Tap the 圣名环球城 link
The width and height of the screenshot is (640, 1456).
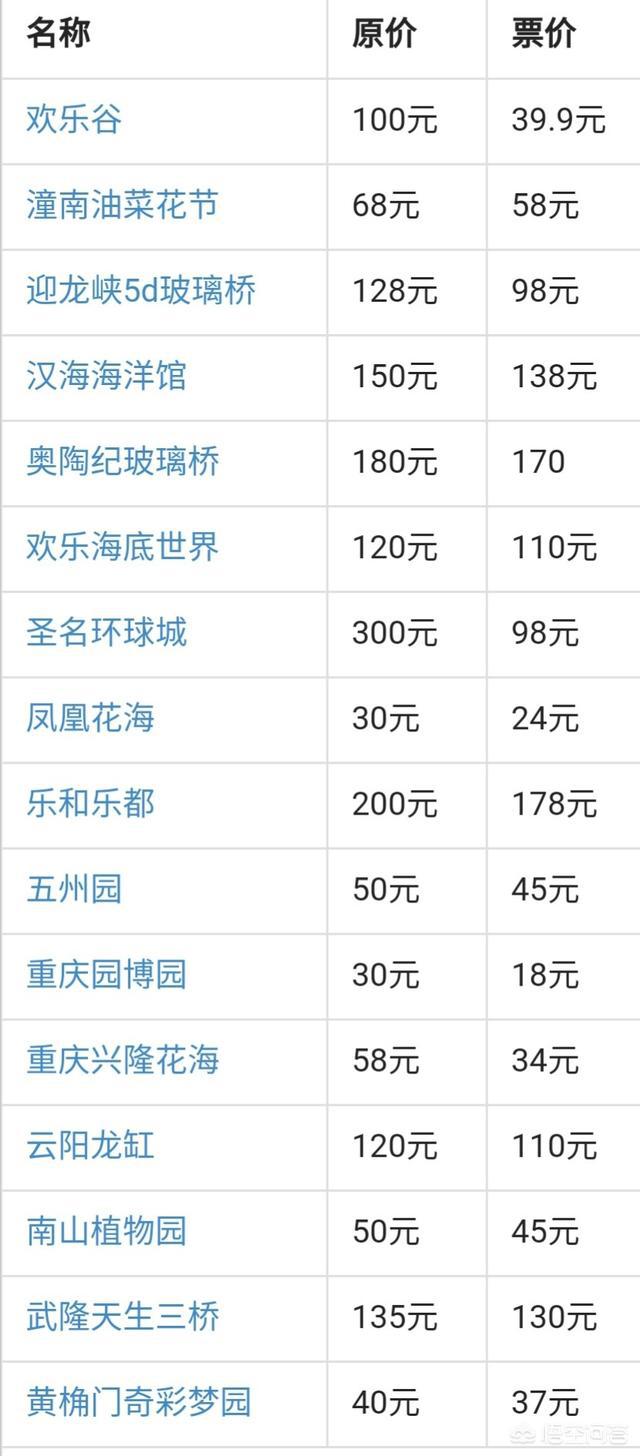(x=106, y=633)
